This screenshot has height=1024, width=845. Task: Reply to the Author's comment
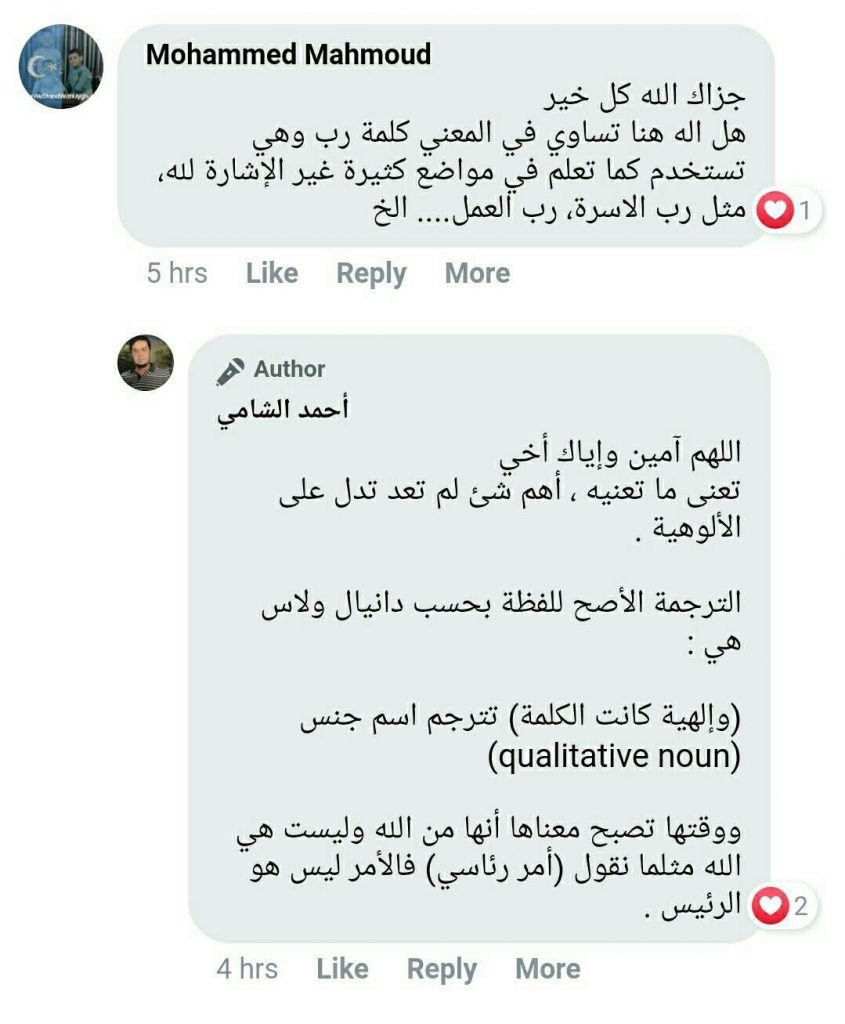441,969
